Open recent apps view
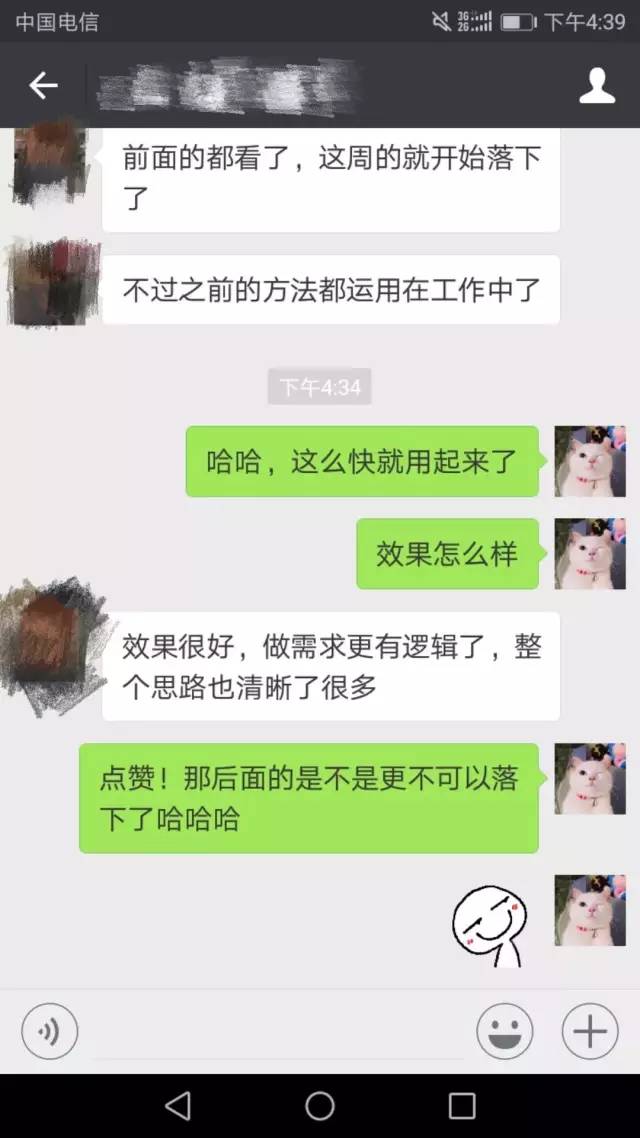Viewport: 640px width, 1138px height. 462,1105
